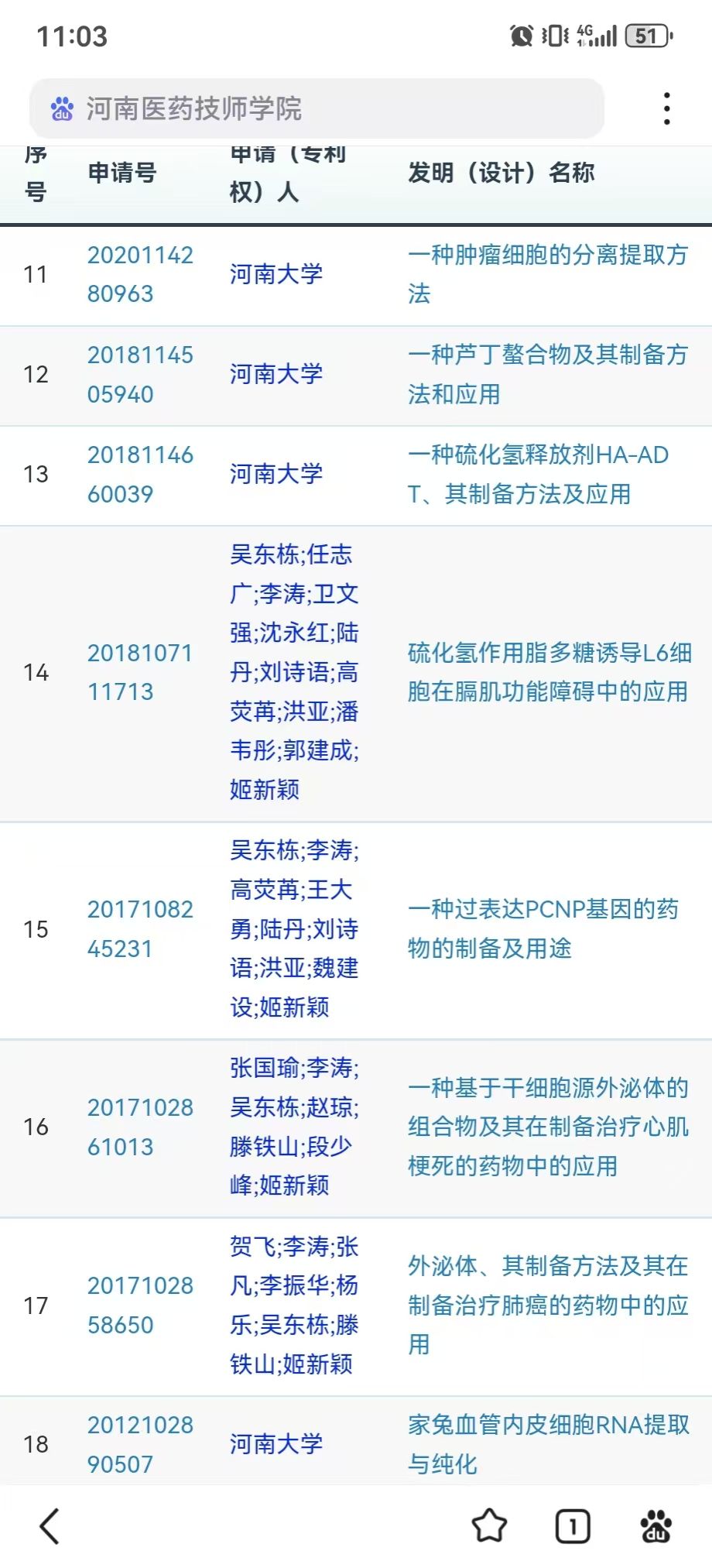Open the tab switcher showing 1
712x1568 pixels.
(x=573, y=1526)
